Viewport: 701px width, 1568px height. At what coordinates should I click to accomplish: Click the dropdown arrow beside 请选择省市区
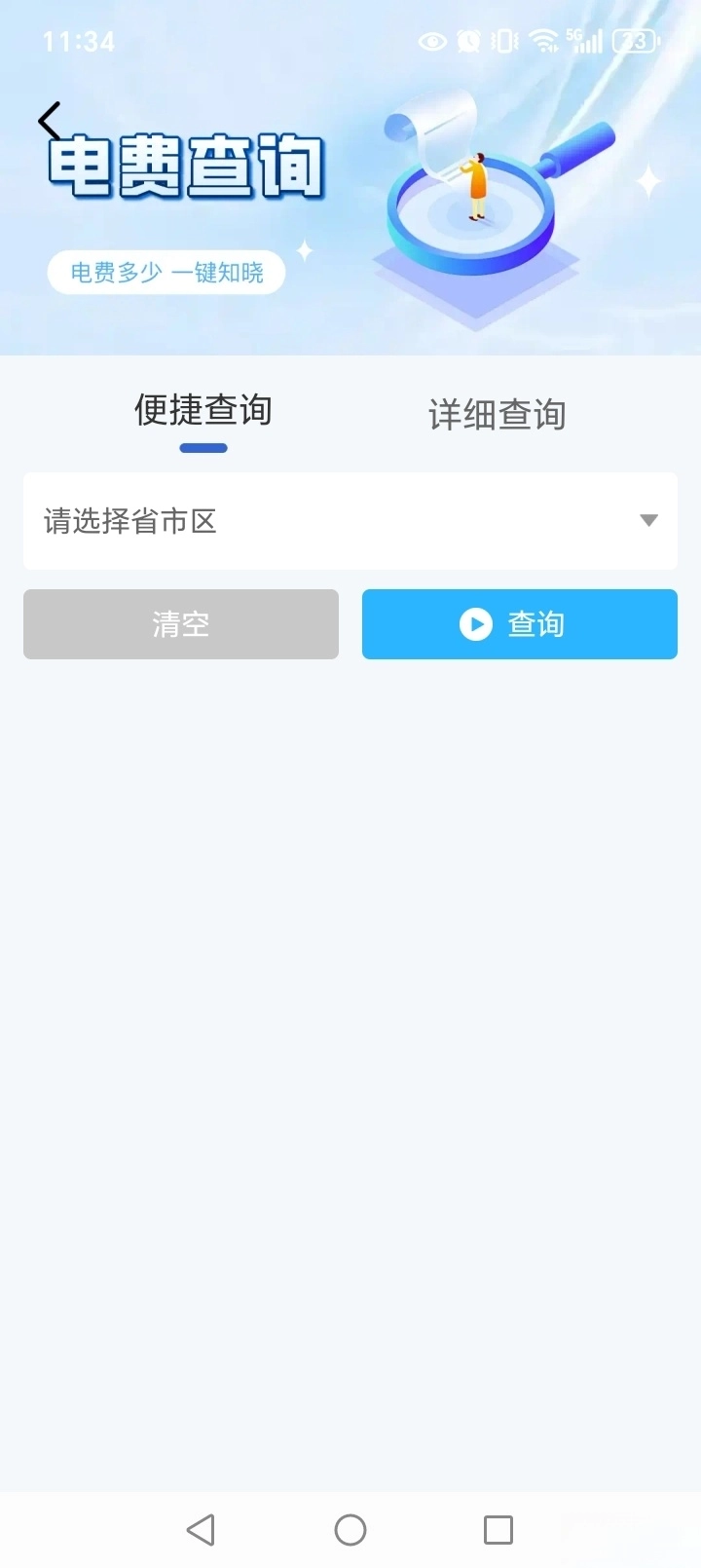(648, 521)
